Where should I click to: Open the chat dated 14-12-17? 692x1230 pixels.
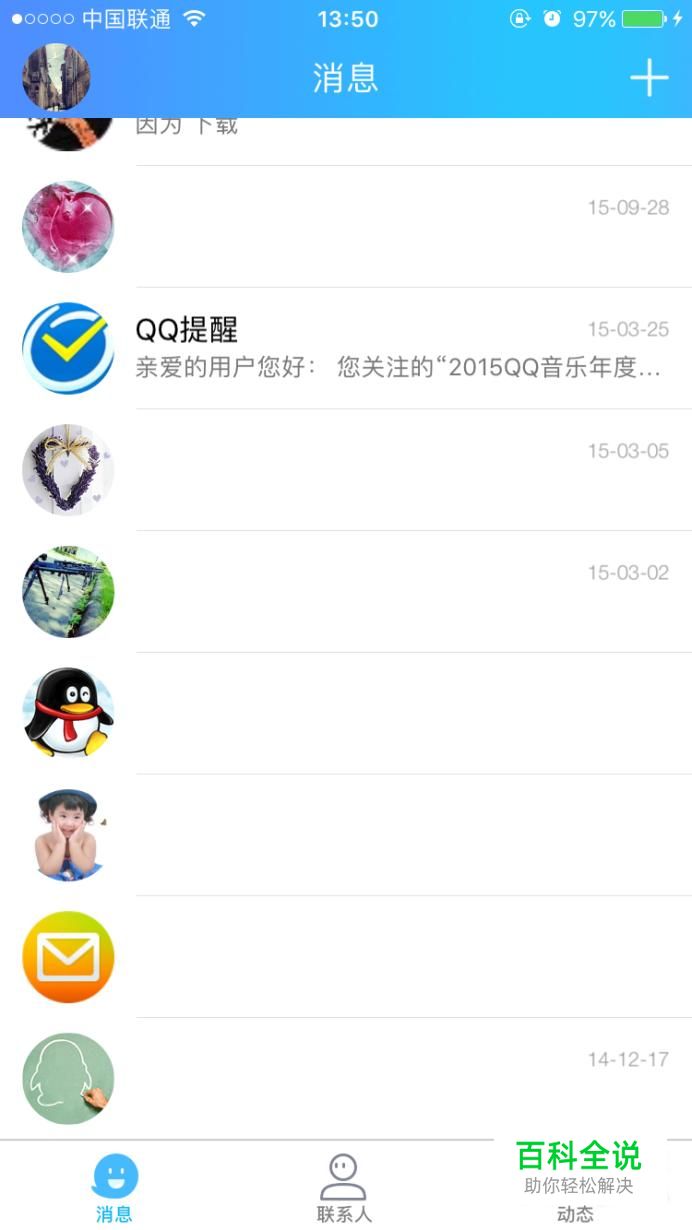(x=400, y=1078)
